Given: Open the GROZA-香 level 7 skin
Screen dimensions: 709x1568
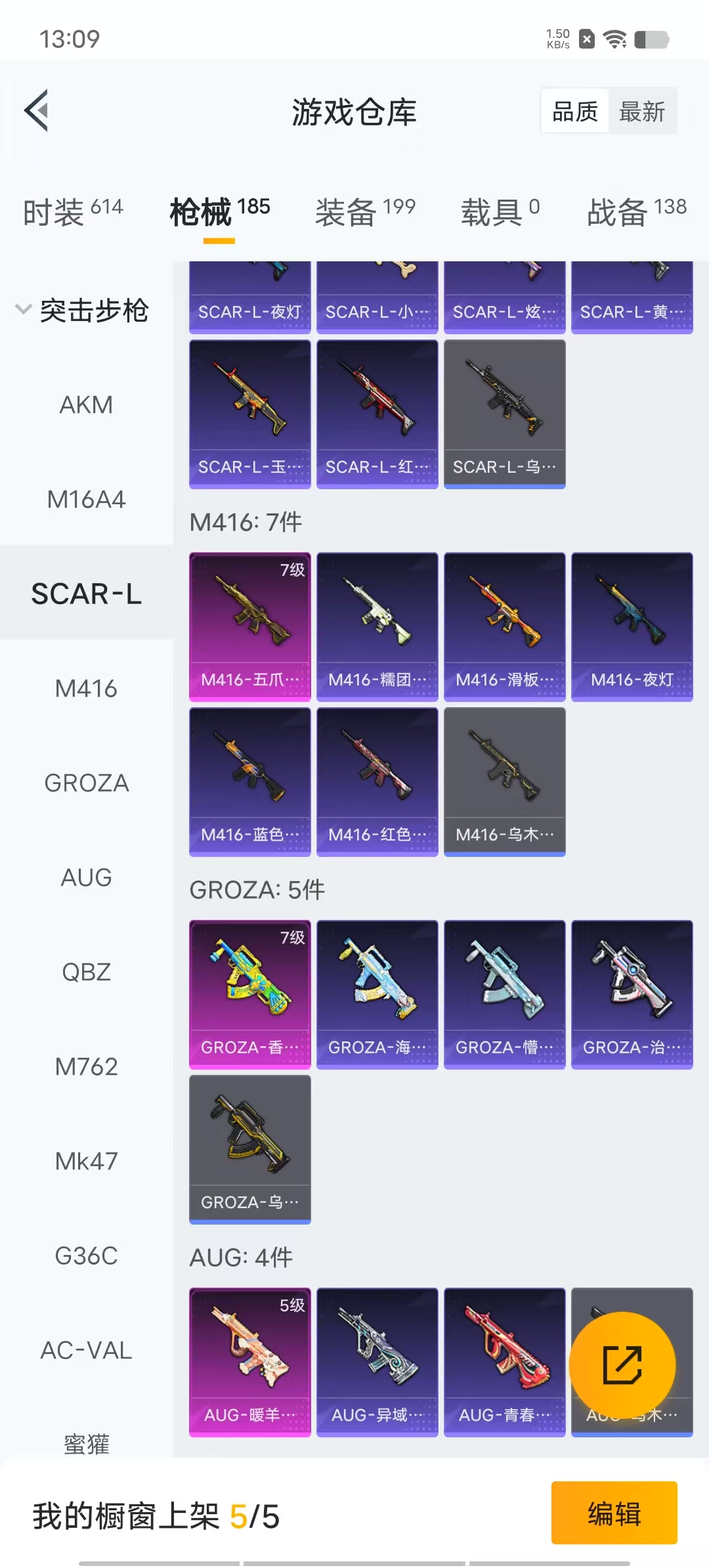Looking at the screenshot, I should point(249,994).
